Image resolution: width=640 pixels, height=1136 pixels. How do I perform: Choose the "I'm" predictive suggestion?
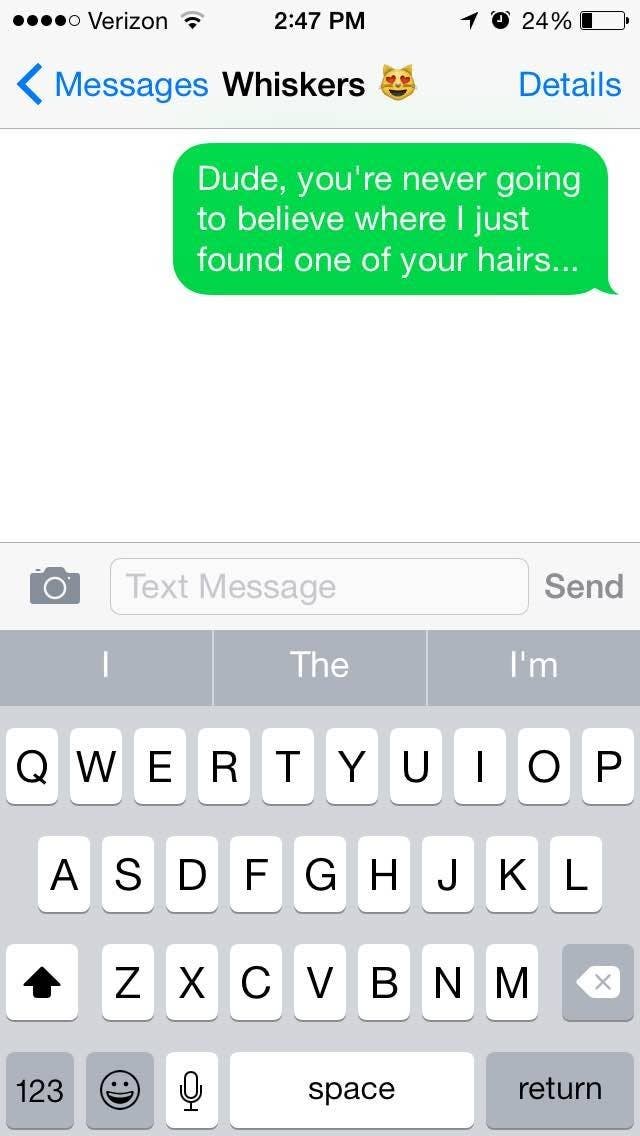pyautogui.click(x=533, y=666)
